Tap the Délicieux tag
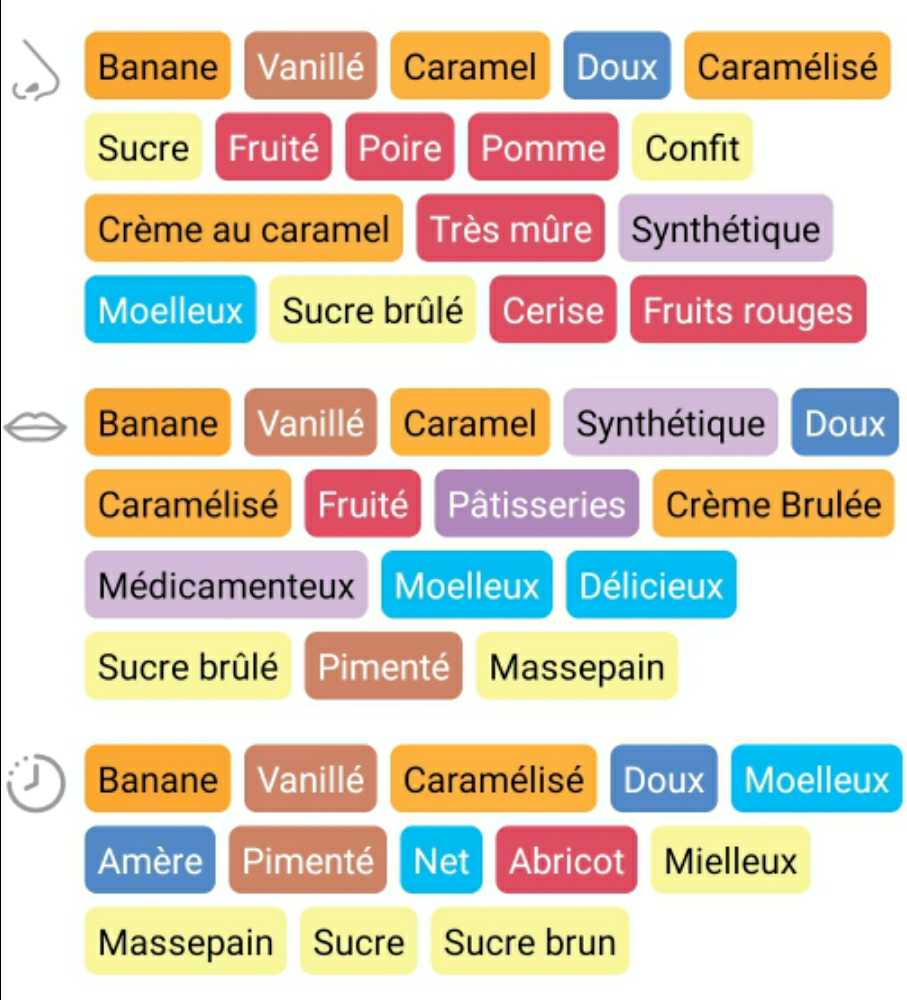 click(651, 585)
